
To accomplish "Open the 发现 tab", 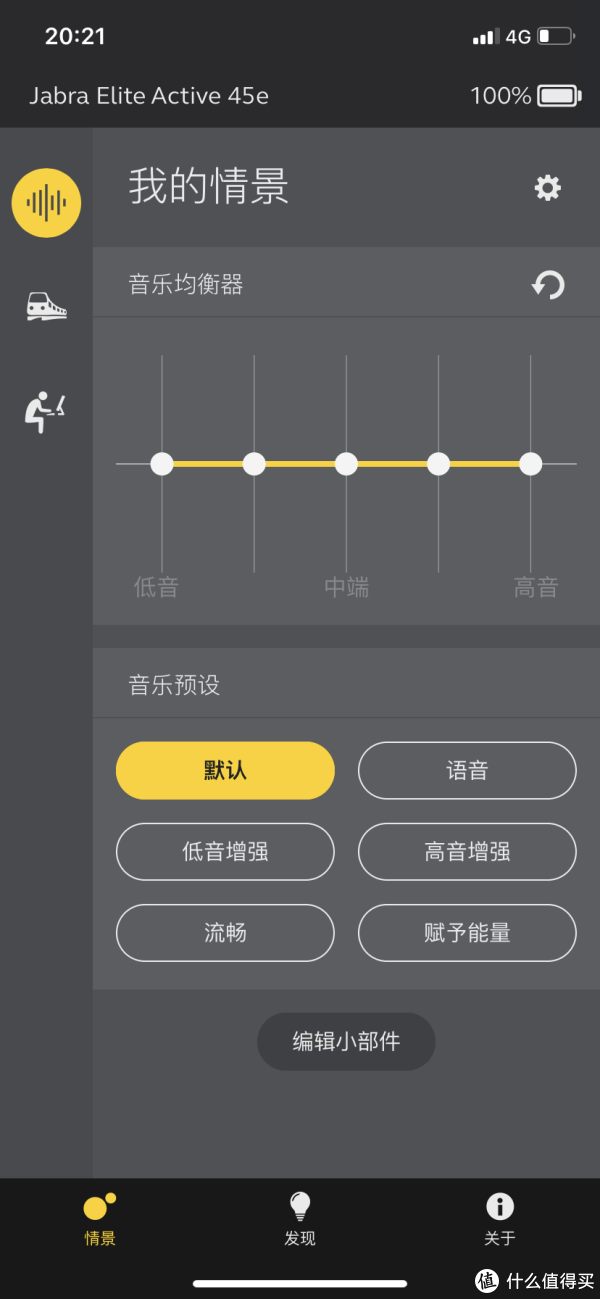I will (300, 1218).
